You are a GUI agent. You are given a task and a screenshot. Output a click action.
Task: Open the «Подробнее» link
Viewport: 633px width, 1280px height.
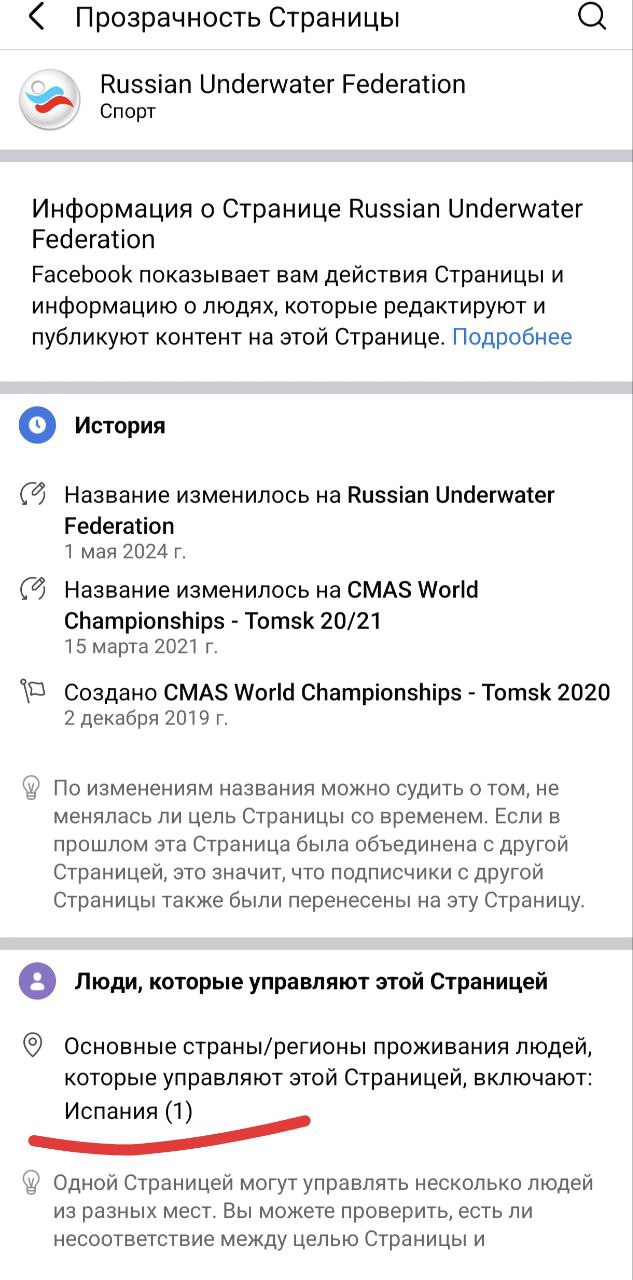[x=512, y=337]
